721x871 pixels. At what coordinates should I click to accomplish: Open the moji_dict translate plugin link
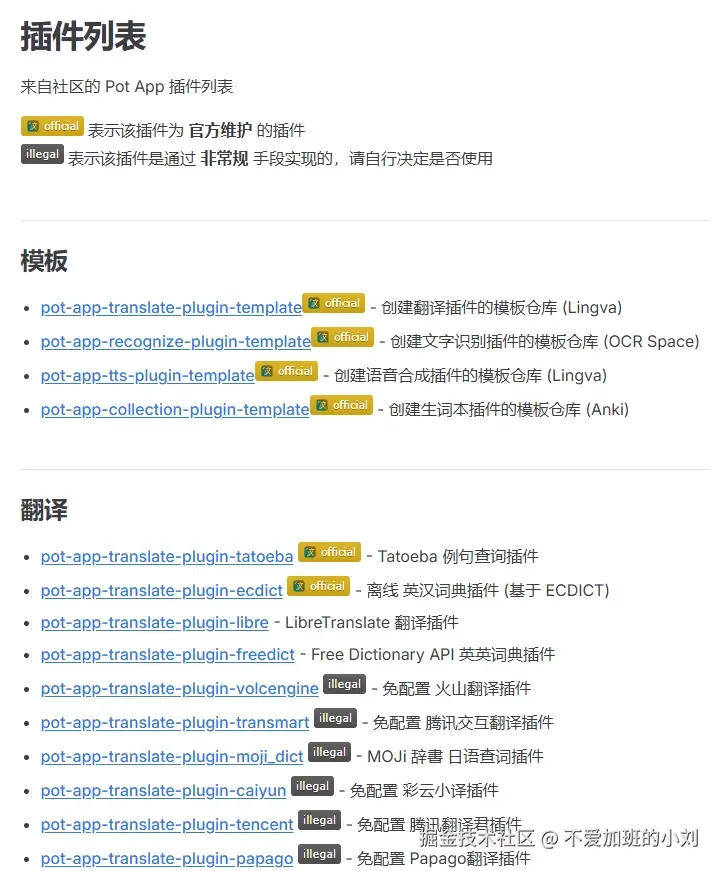coord(172,757)
